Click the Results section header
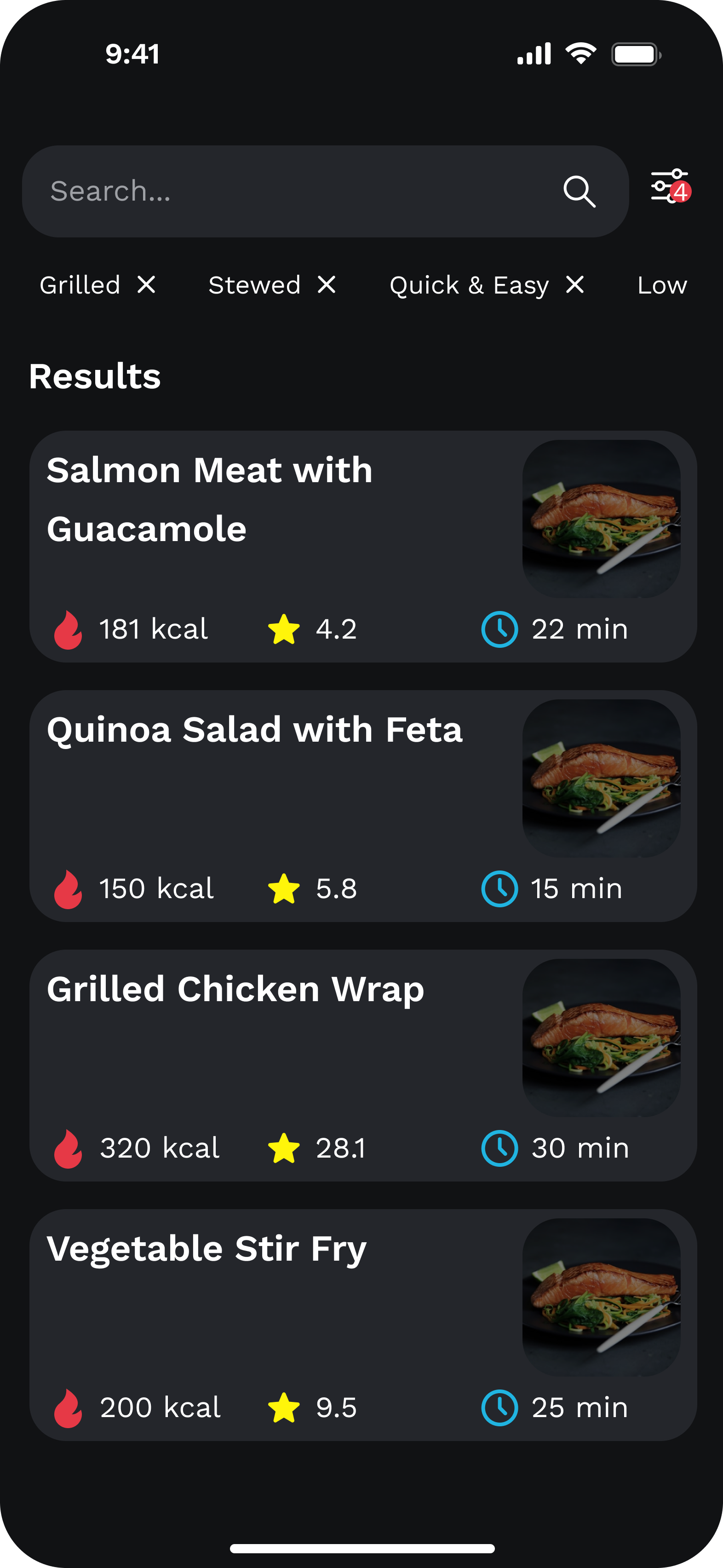 coord(94,376)
